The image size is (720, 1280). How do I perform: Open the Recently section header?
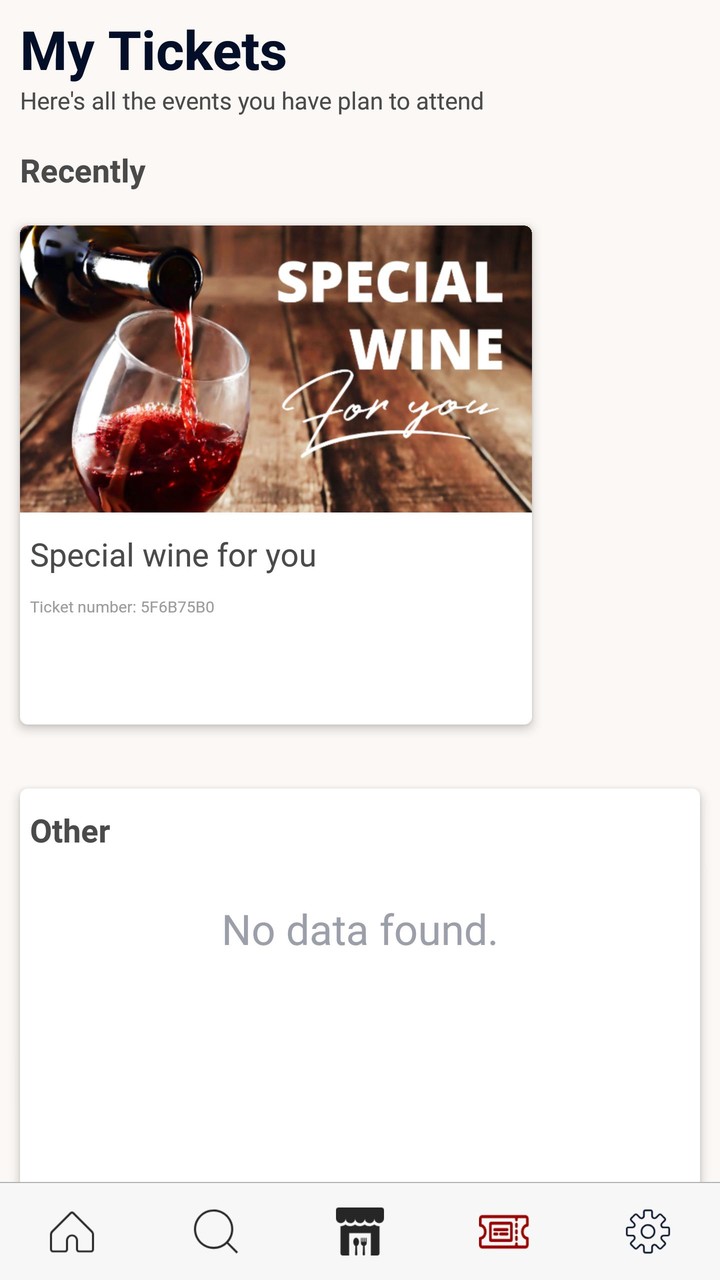[x=83, y=171]
